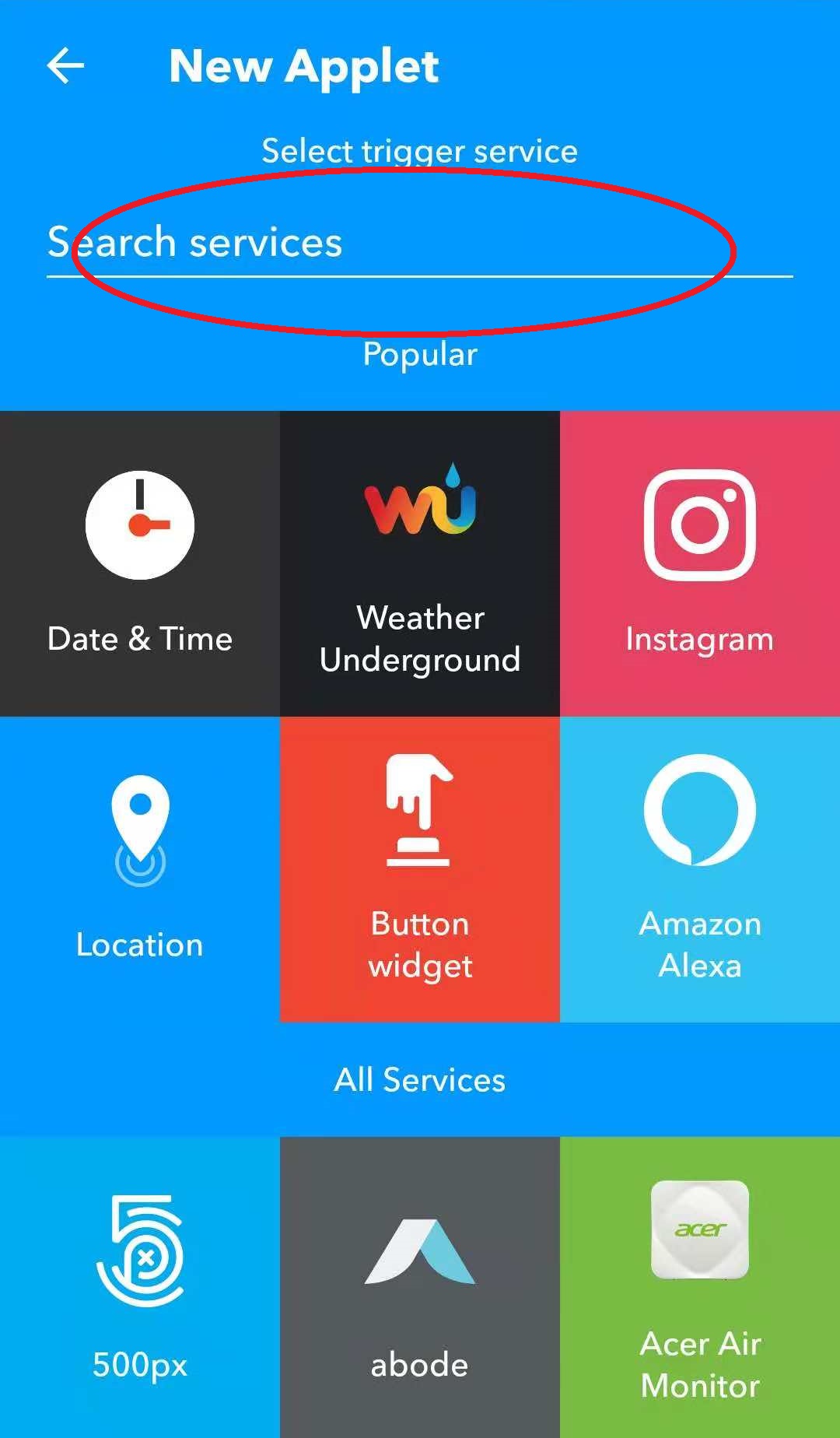Select the Date & Time service
This screenshot has width=840, height=1438.
pyautogui.click(x=140, y=563)
